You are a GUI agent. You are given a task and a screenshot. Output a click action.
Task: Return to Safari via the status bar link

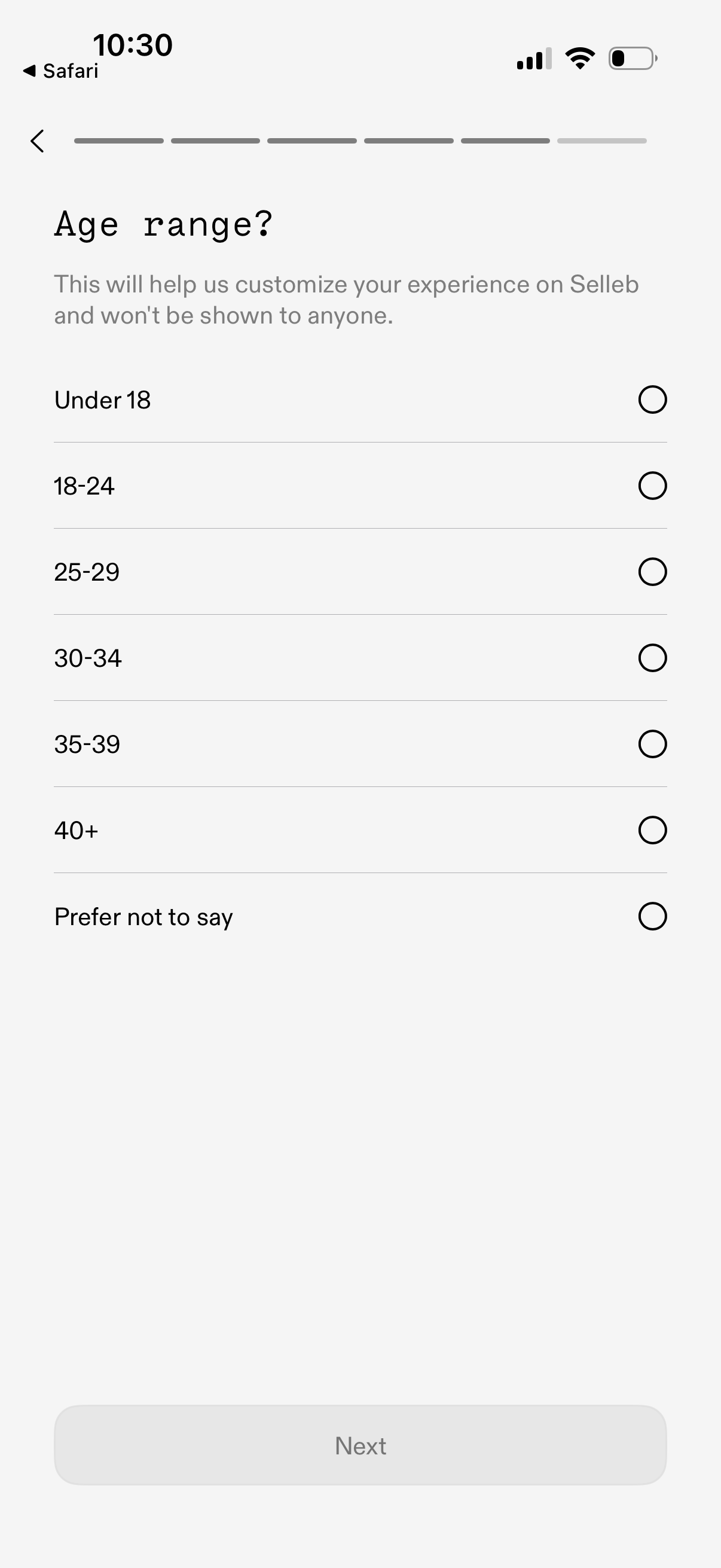tap(61, 70)
